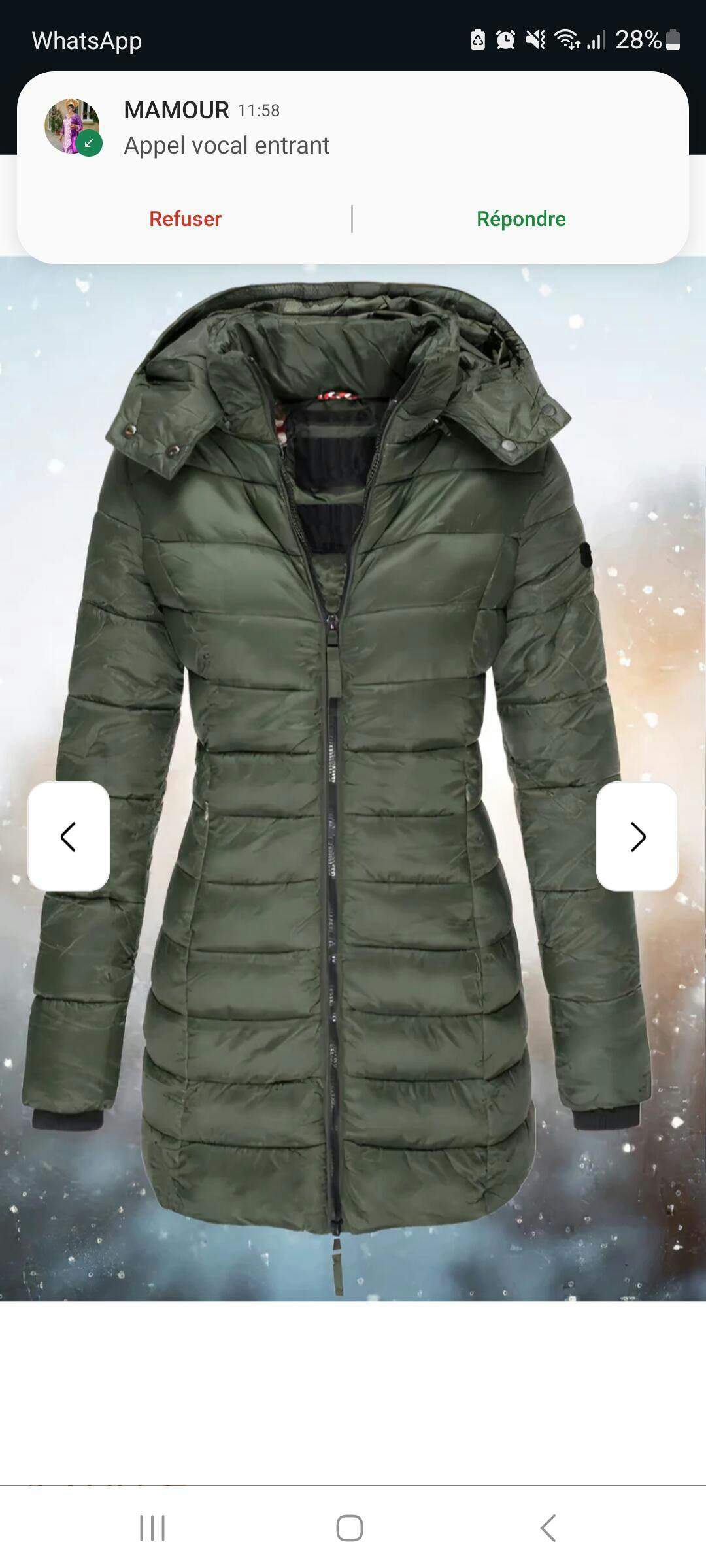The image size is (706, 1568).
Task: Answer MAMOUR's incoming voice call
Action: (x=521, y=219)
